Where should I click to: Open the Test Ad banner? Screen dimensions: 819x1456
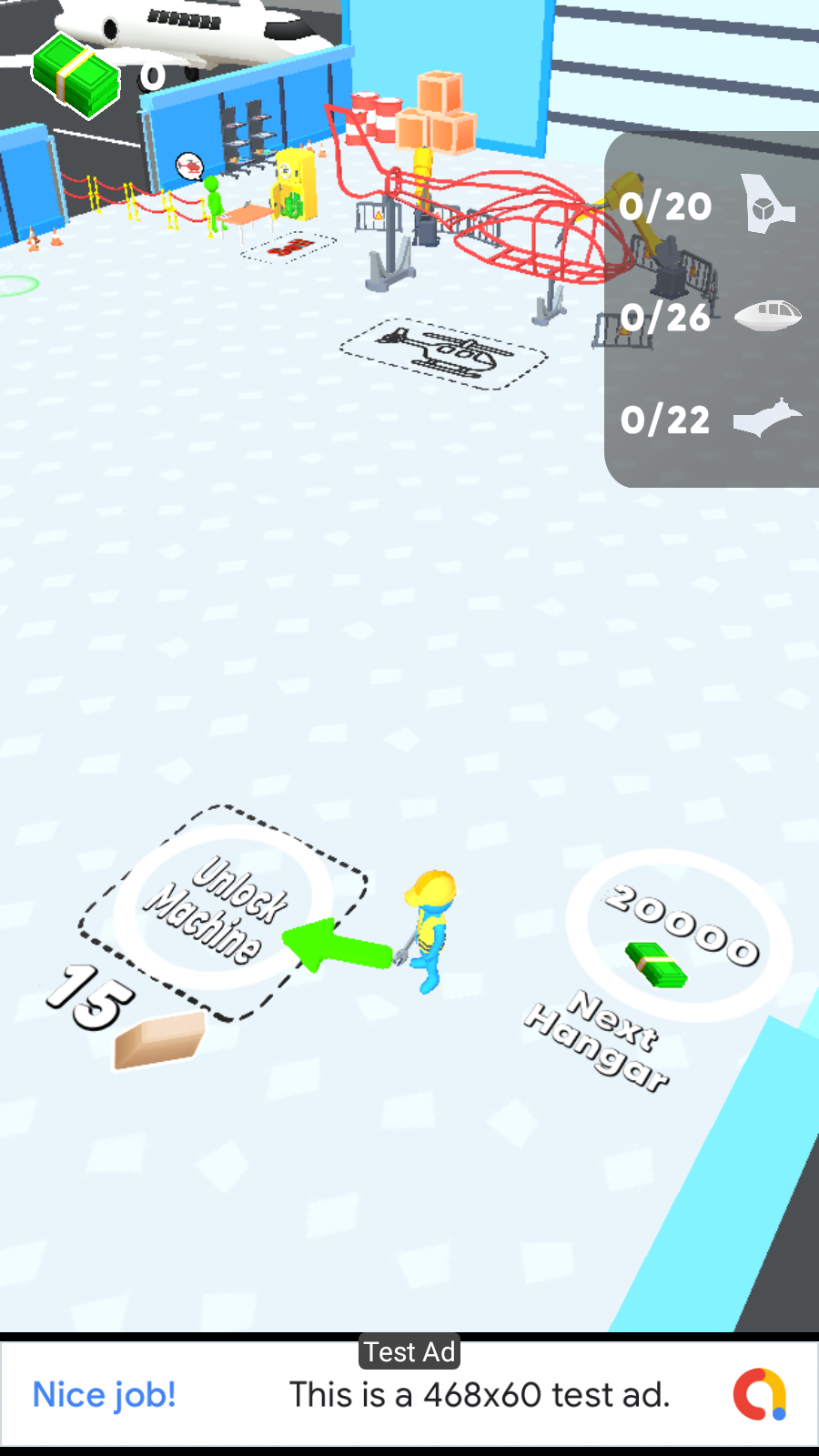[409, 1394]
